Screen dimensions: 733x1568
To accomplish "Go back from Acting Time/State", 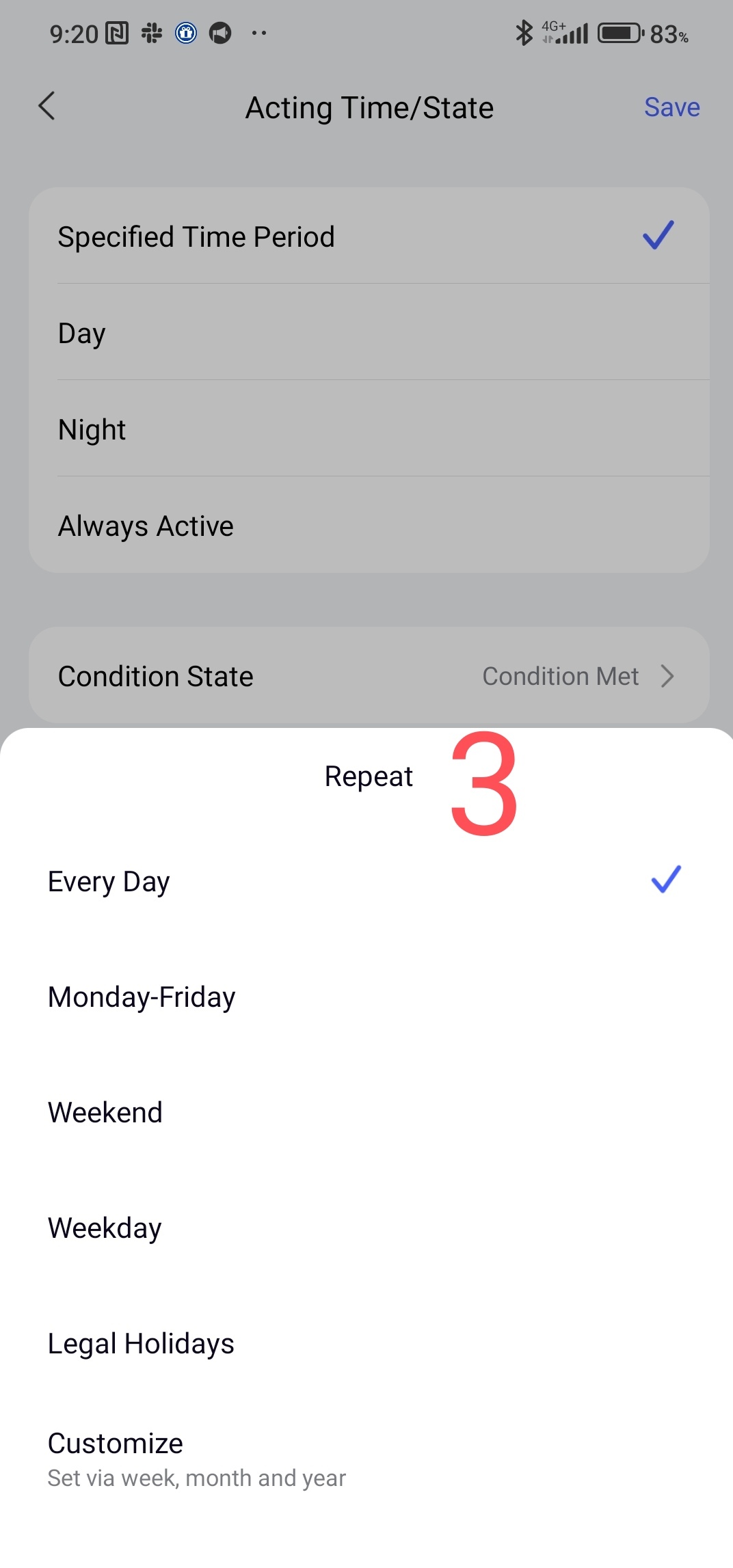I will point(46,107).
